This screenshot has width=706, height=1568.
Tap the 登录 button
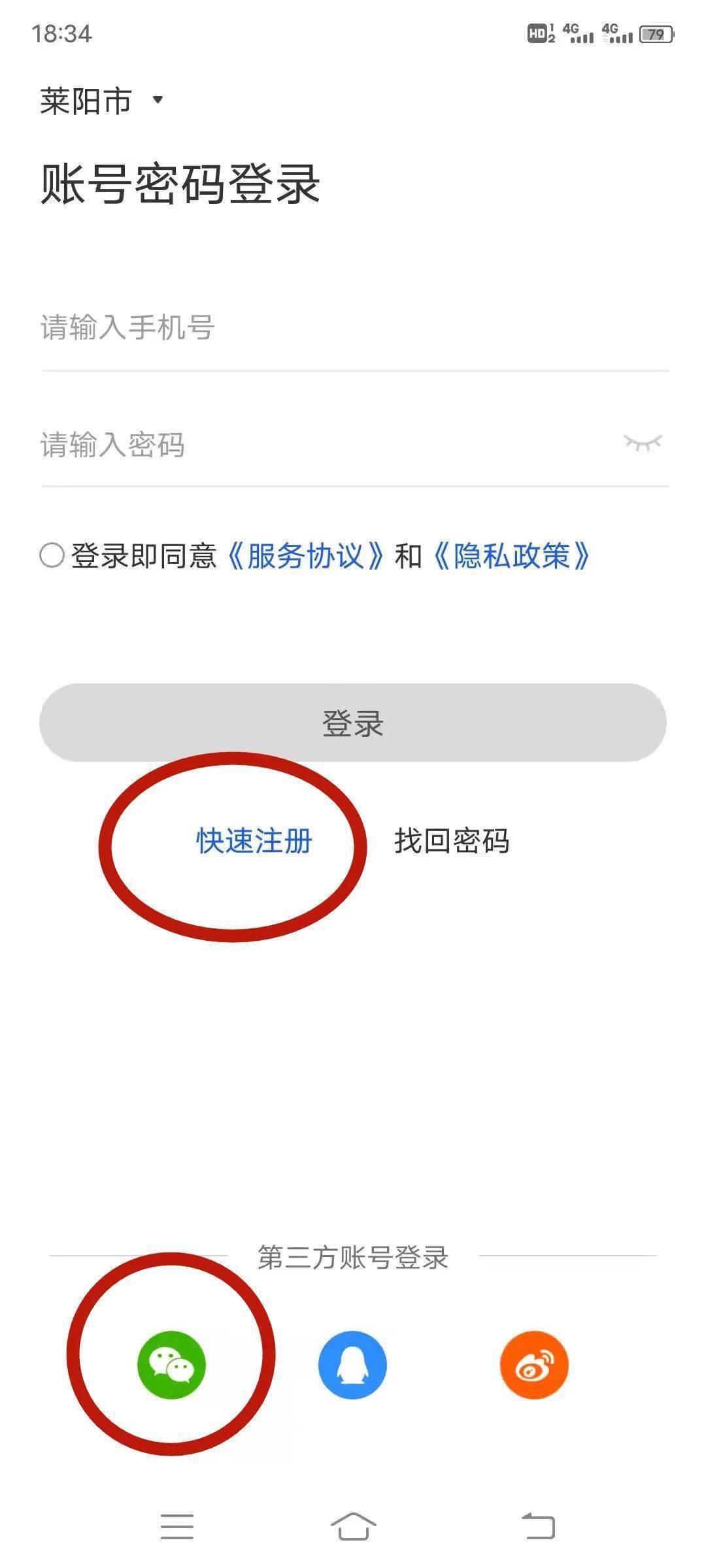(x=353, y=723)
